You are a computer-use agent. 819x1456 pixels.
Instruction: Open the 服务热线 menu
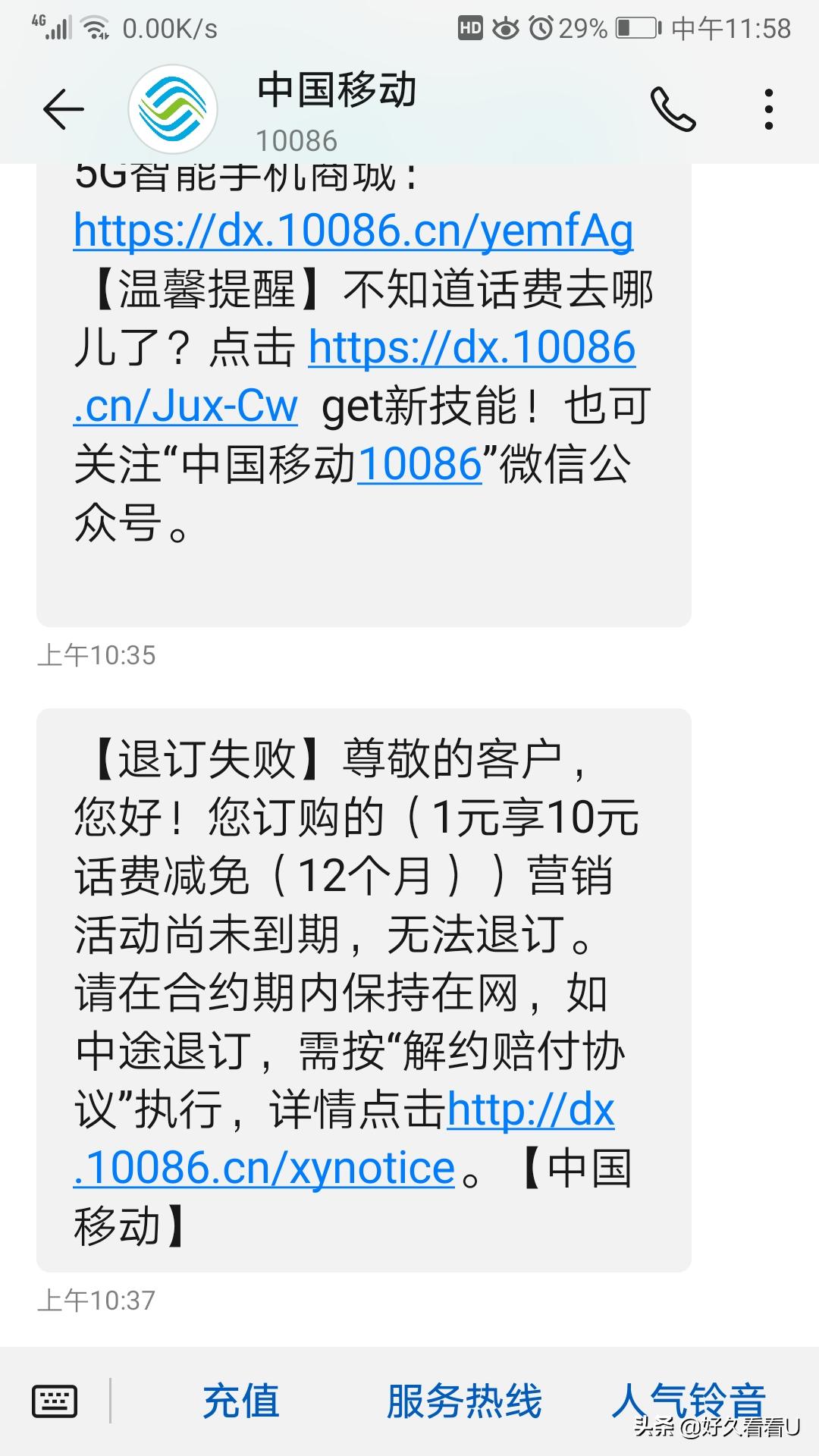click(x=464, y=1401)
